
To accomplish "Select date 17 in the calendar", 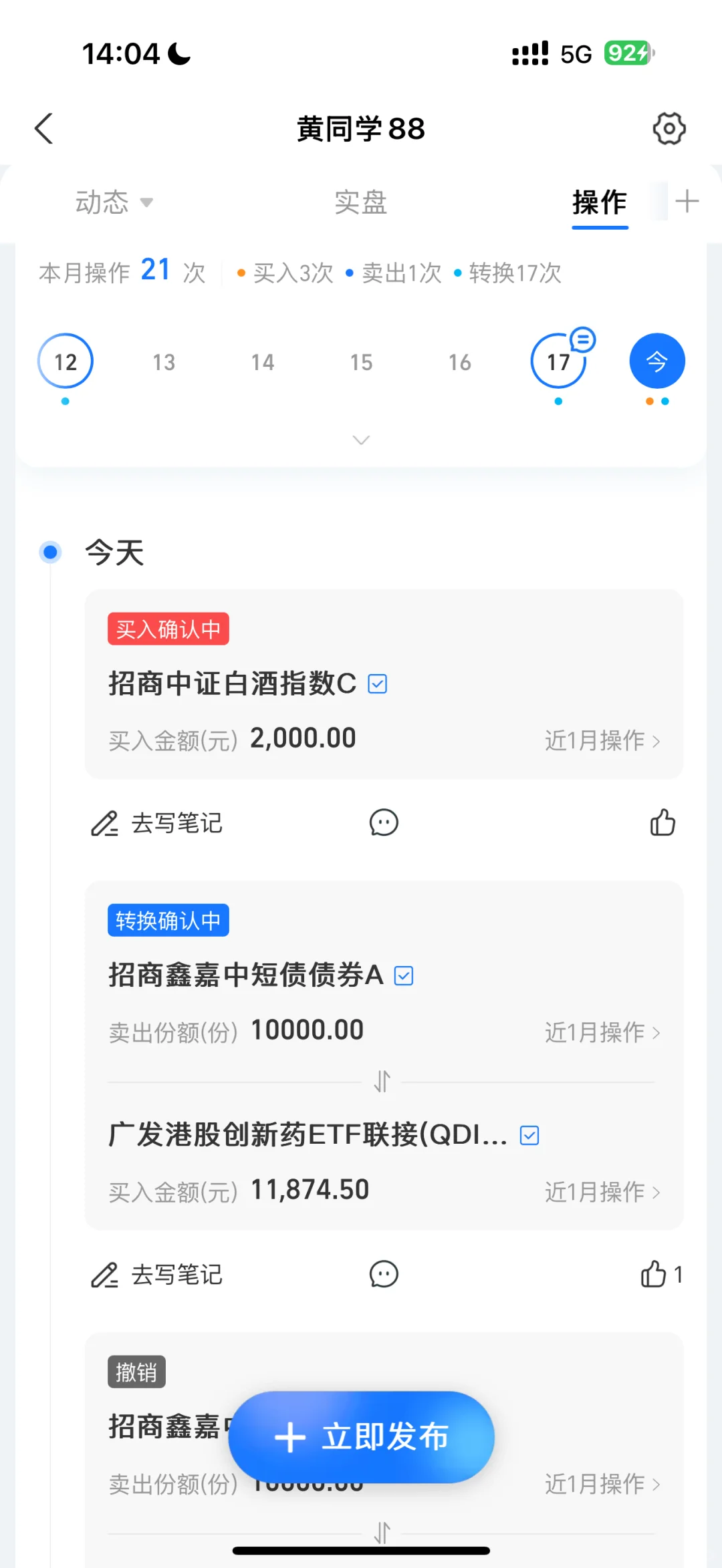I will coord(558,361).
